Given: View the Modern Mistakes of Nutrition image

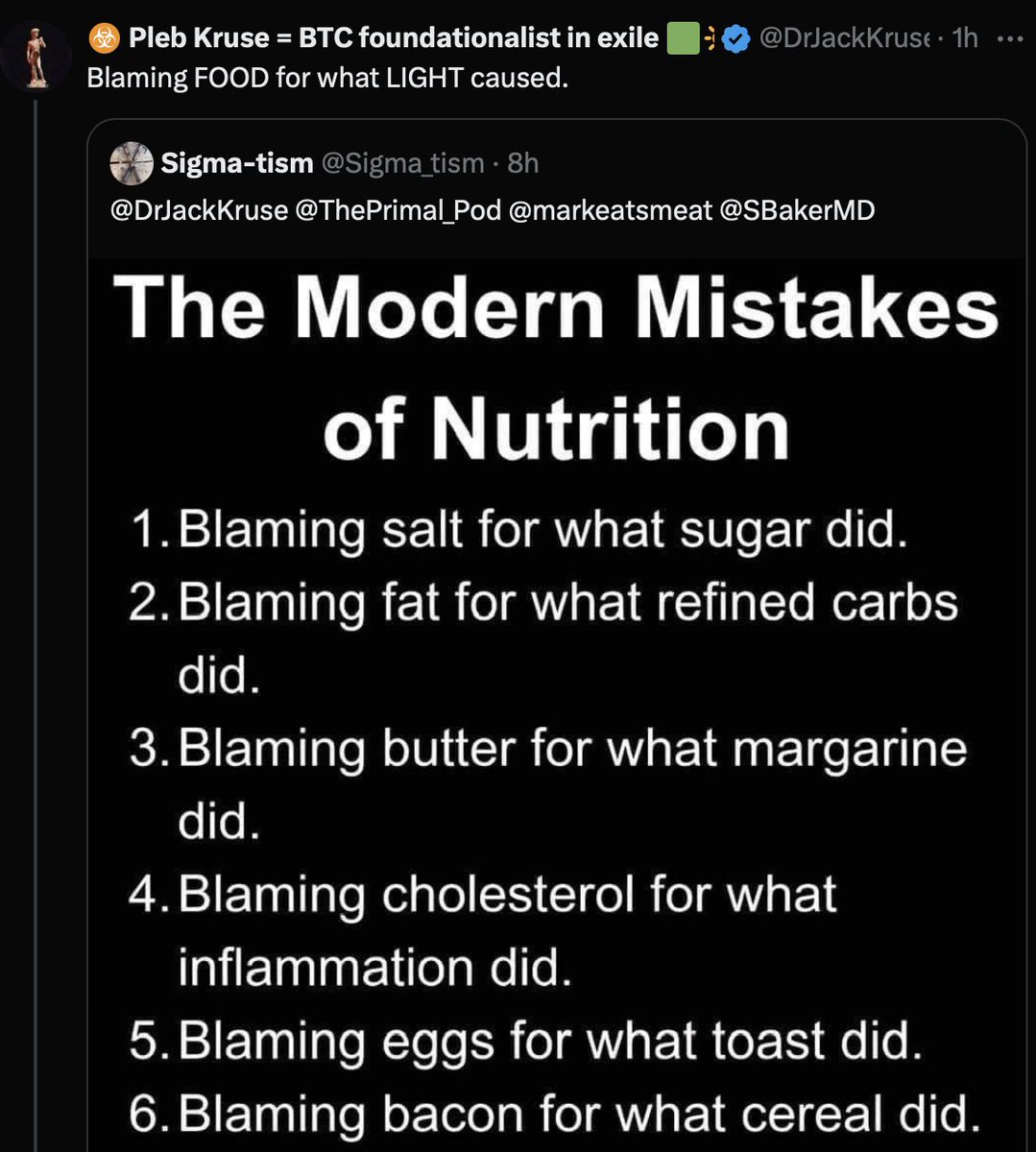Looking at the screenshot, I should click(x=557, y=701).
